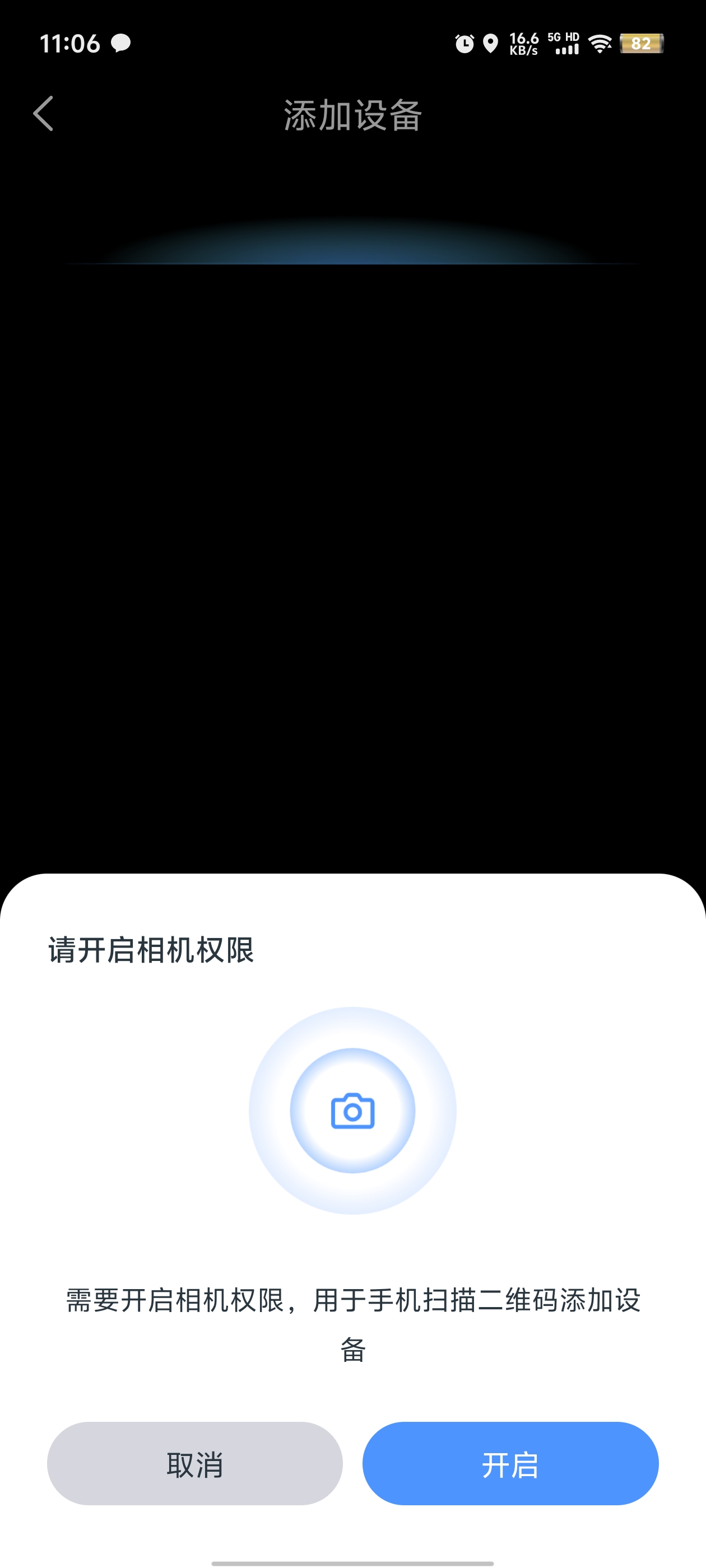Open the status bar clock showing 11:06
Viewport: 706px width, 1568px height.
pos(69,43)
